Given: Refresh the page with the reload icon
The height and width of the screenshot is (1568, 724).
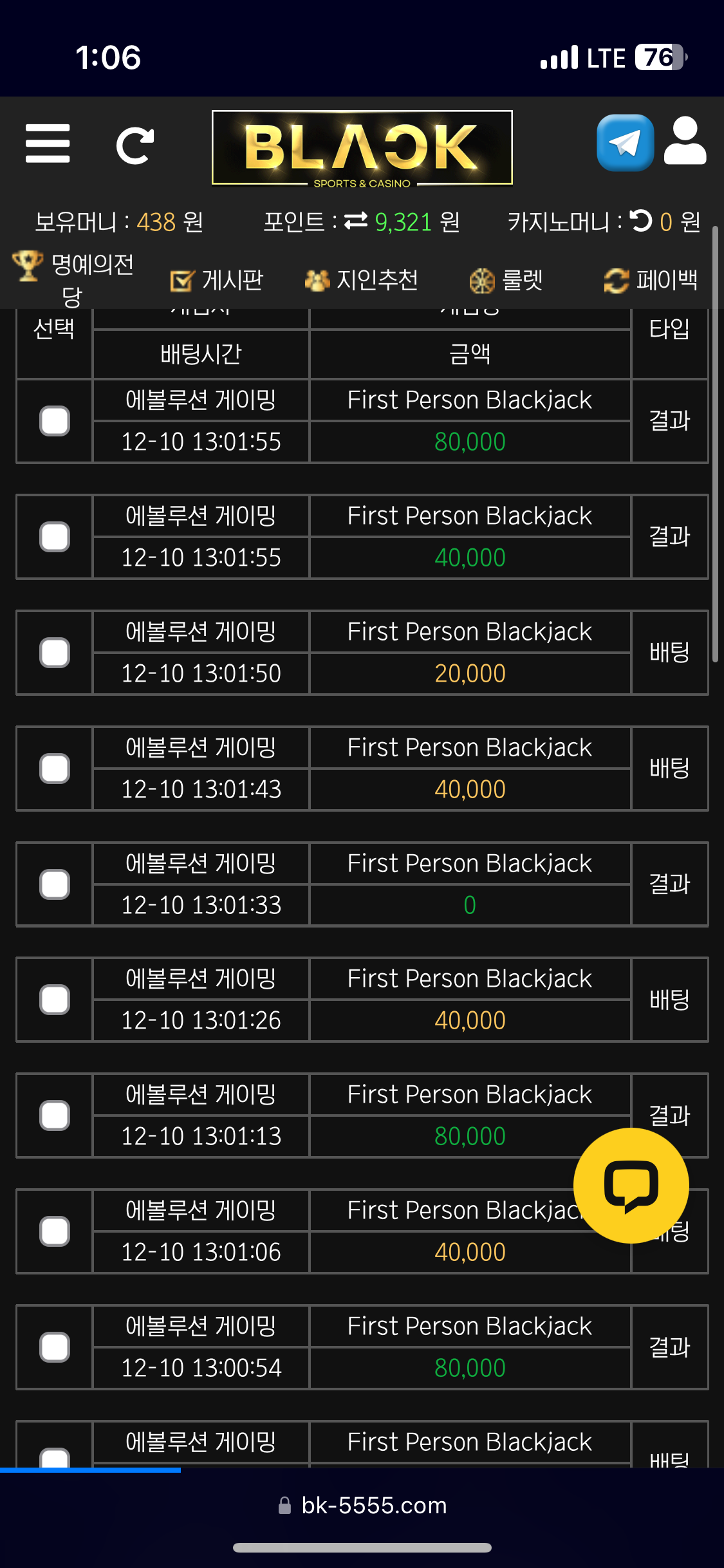Looking at the screenshot, I should (135, 145).
